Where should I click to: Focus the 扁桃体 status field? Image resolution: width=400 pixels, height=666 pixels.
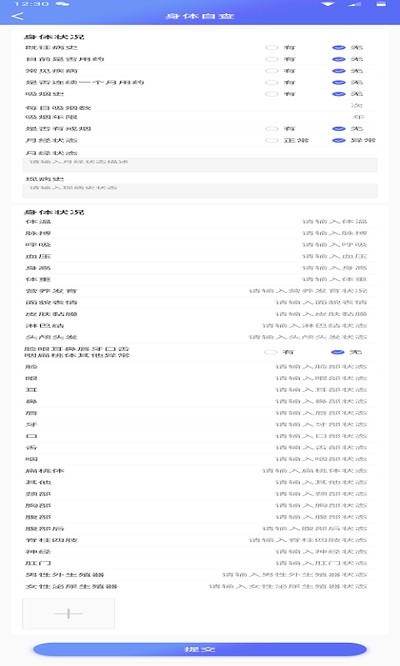(x=314, y=471)
